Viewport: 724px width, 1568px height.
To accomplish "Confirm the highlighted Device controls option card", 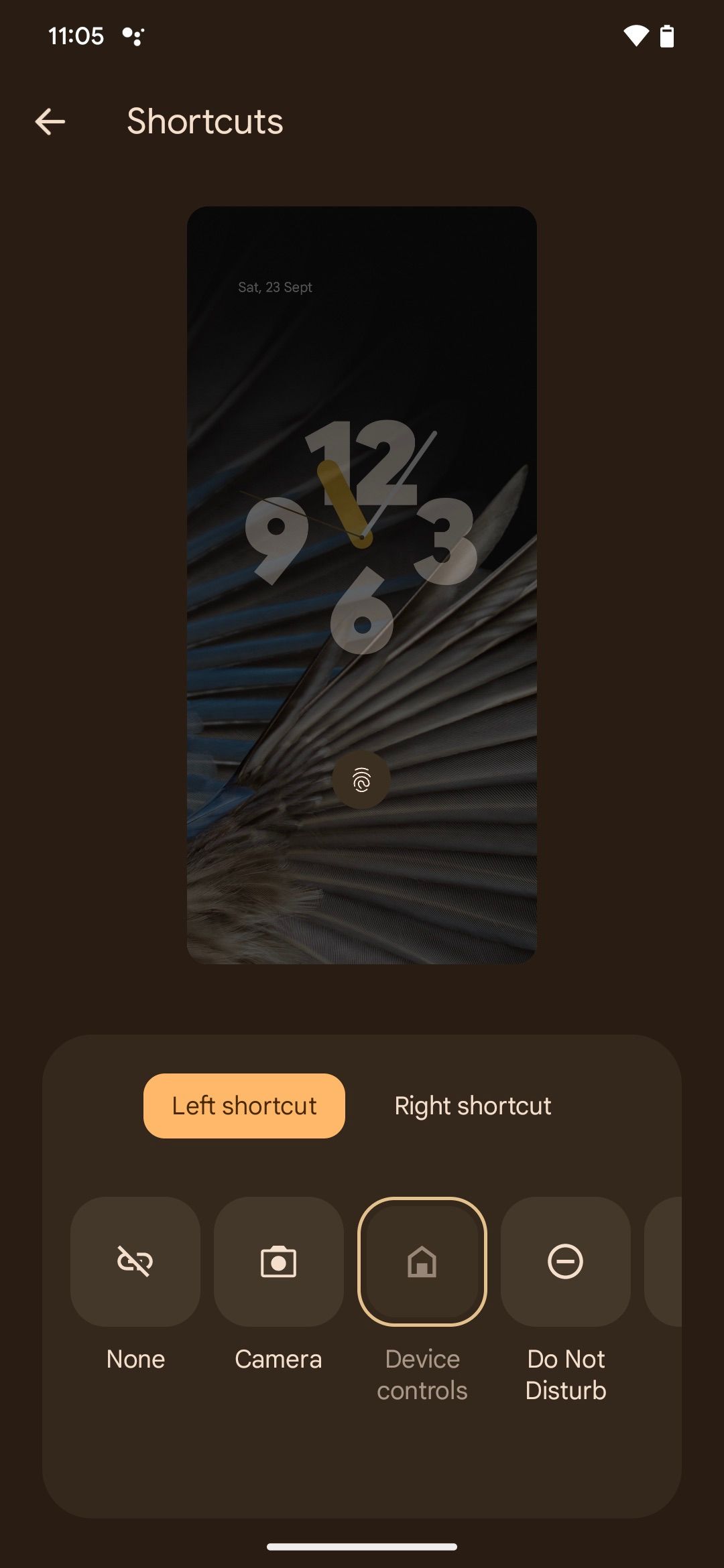I will tap(422, 1262).
